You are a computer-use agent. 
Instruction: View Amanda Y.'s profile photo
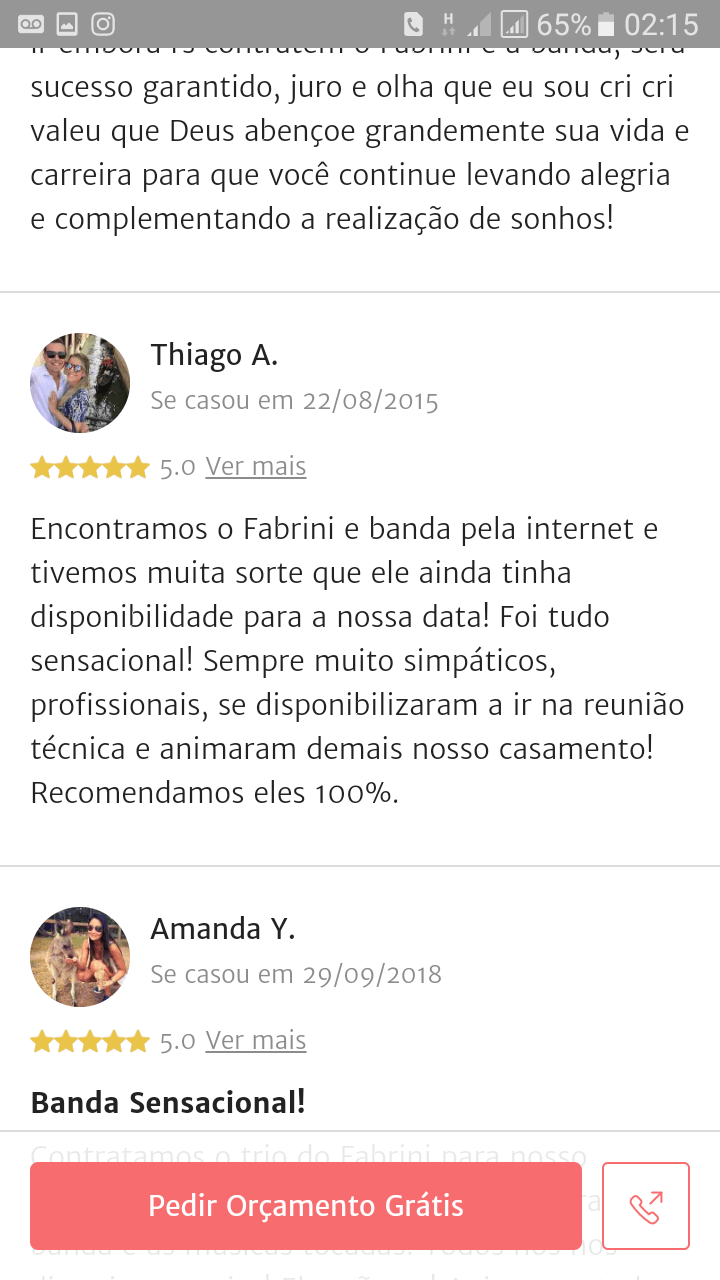(80, 957)
